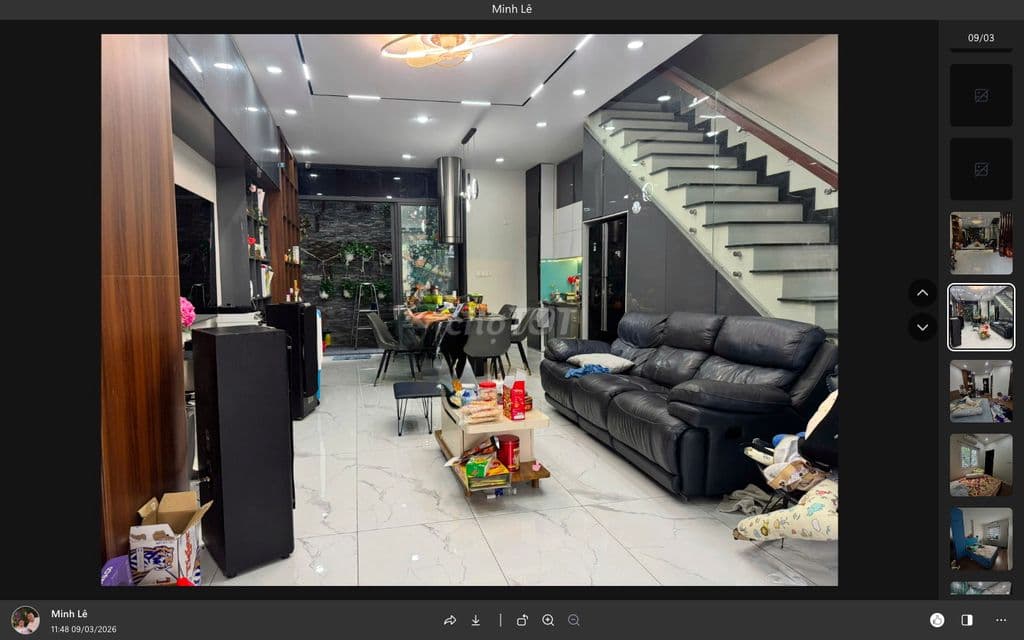Open the blue-walled room thumbnail
The width and height of the screenshot is (1024, 640).
click(981, 539)
